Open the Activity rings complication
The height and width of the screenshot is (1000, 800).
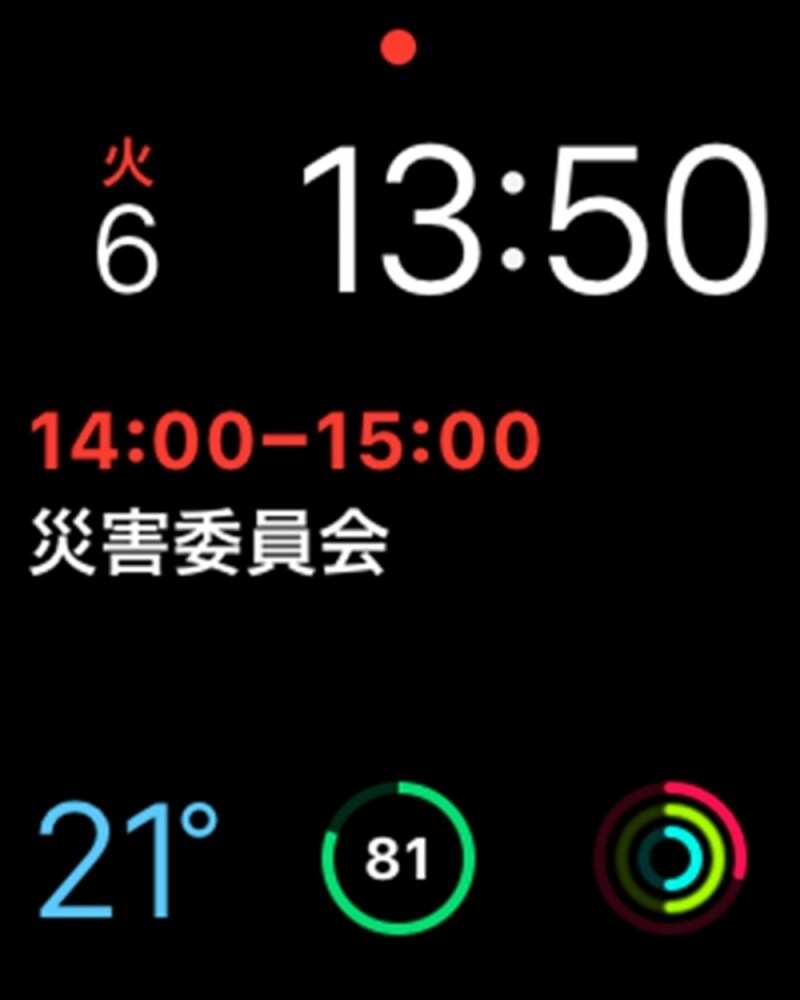pos(669,858)
